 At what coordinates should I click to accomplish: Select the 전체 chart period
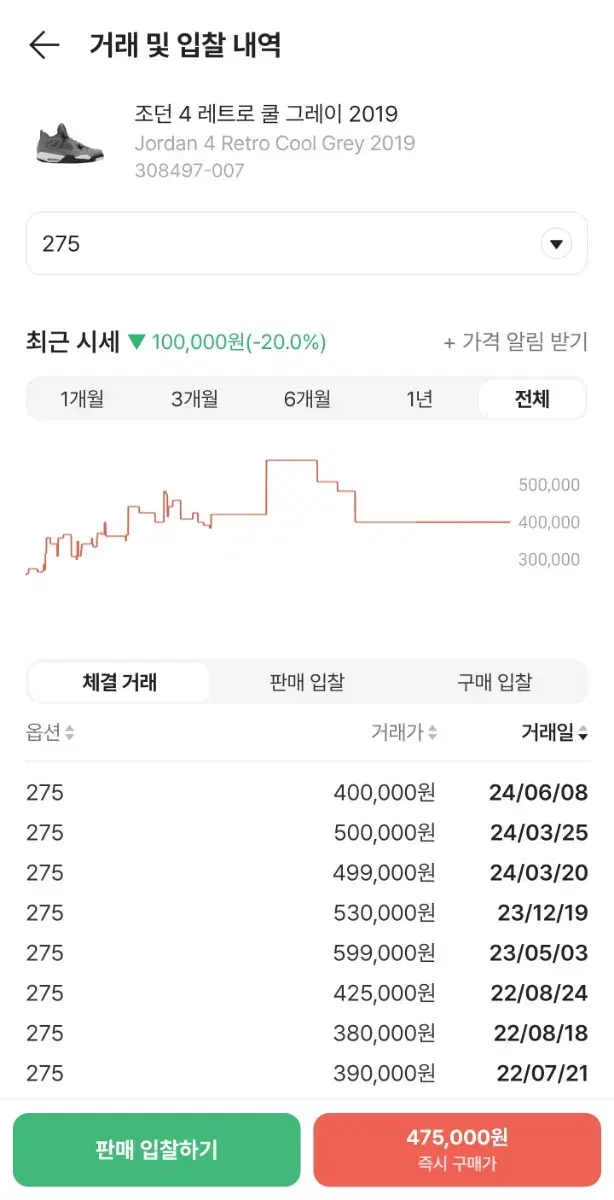point(532,399)
